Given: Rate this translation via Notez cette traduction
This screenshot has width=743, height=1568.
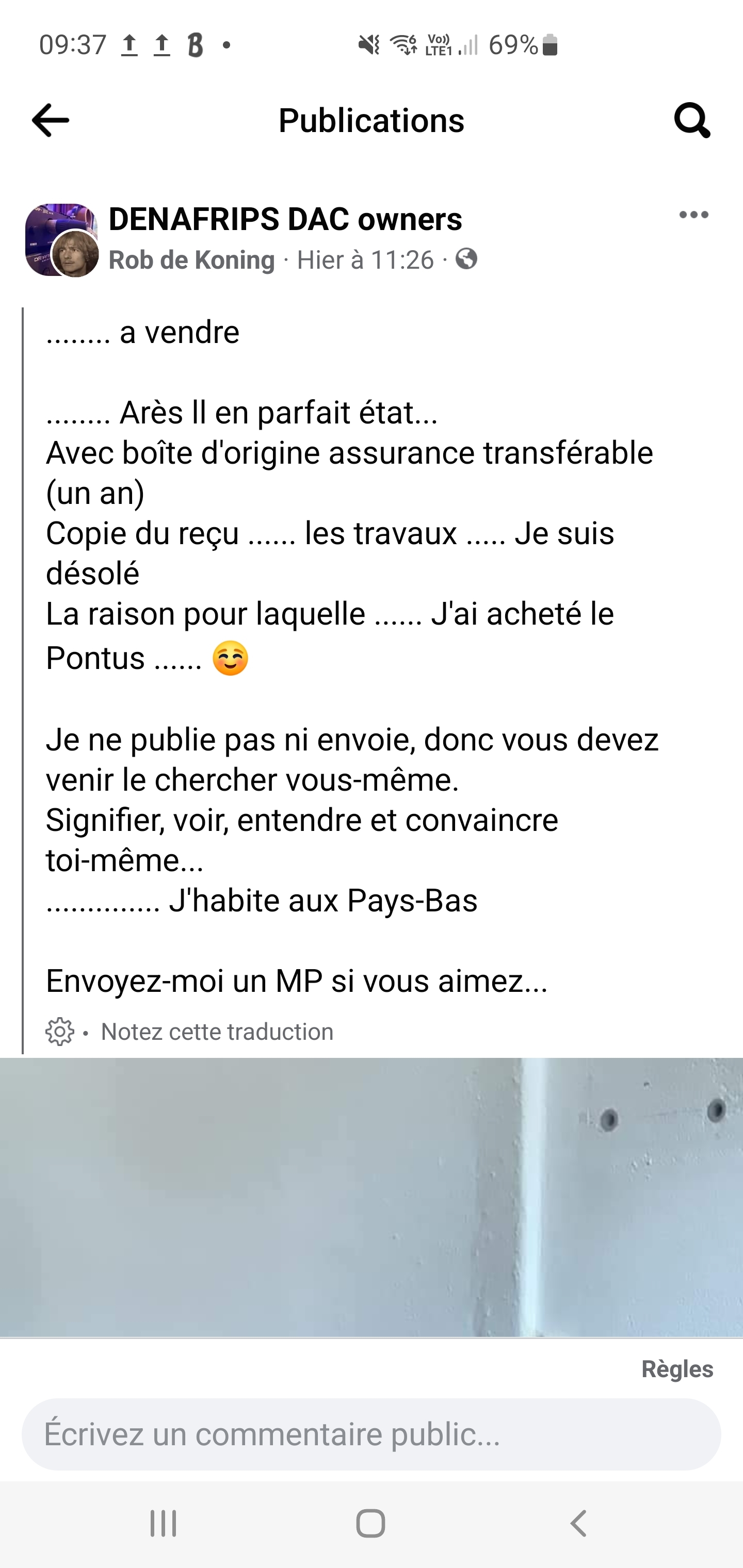Looking at the screenshot, I should [217, 1032].
